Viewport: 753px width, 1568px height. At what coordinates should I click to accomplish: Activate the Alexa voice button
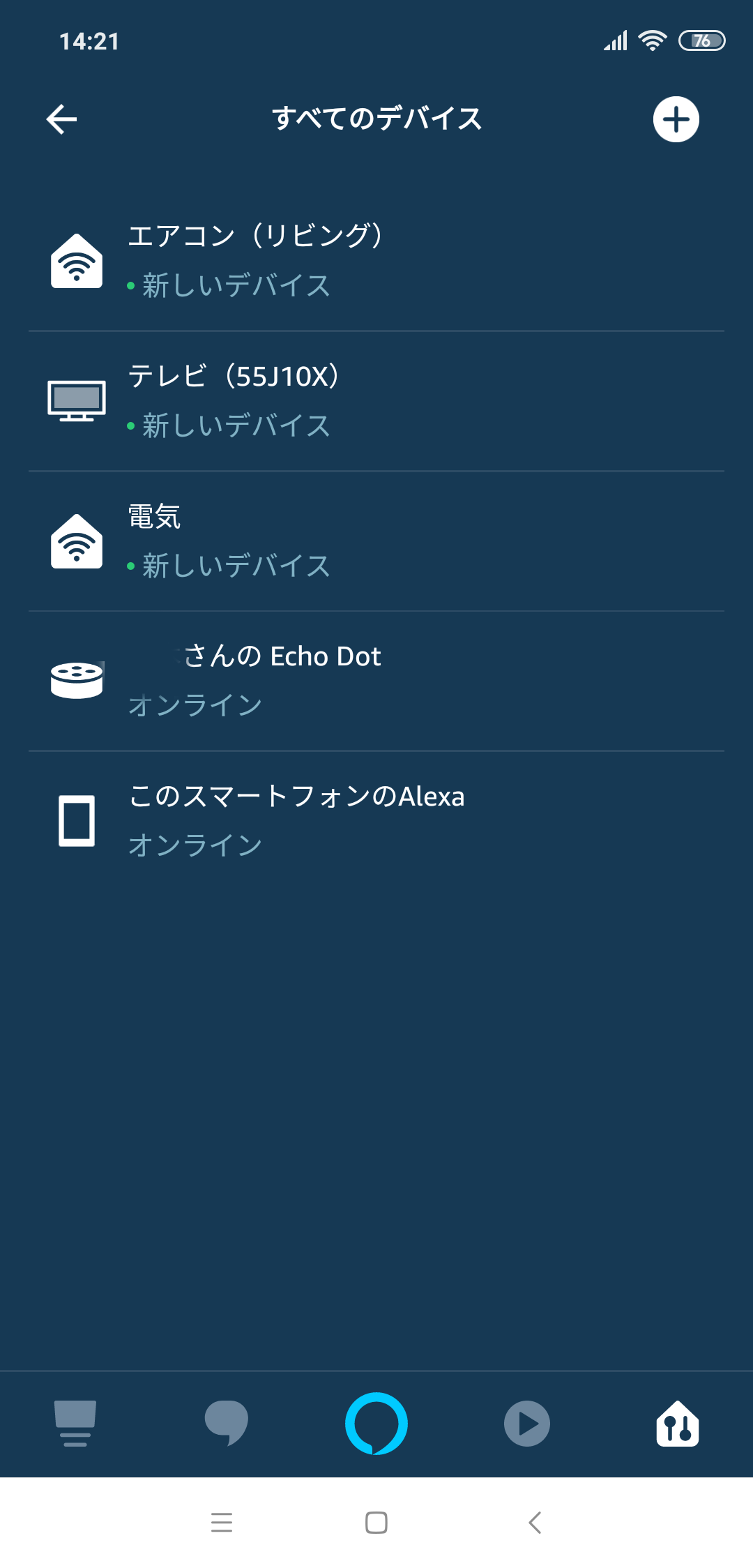pyautogui.click(x=376, y=1423)
